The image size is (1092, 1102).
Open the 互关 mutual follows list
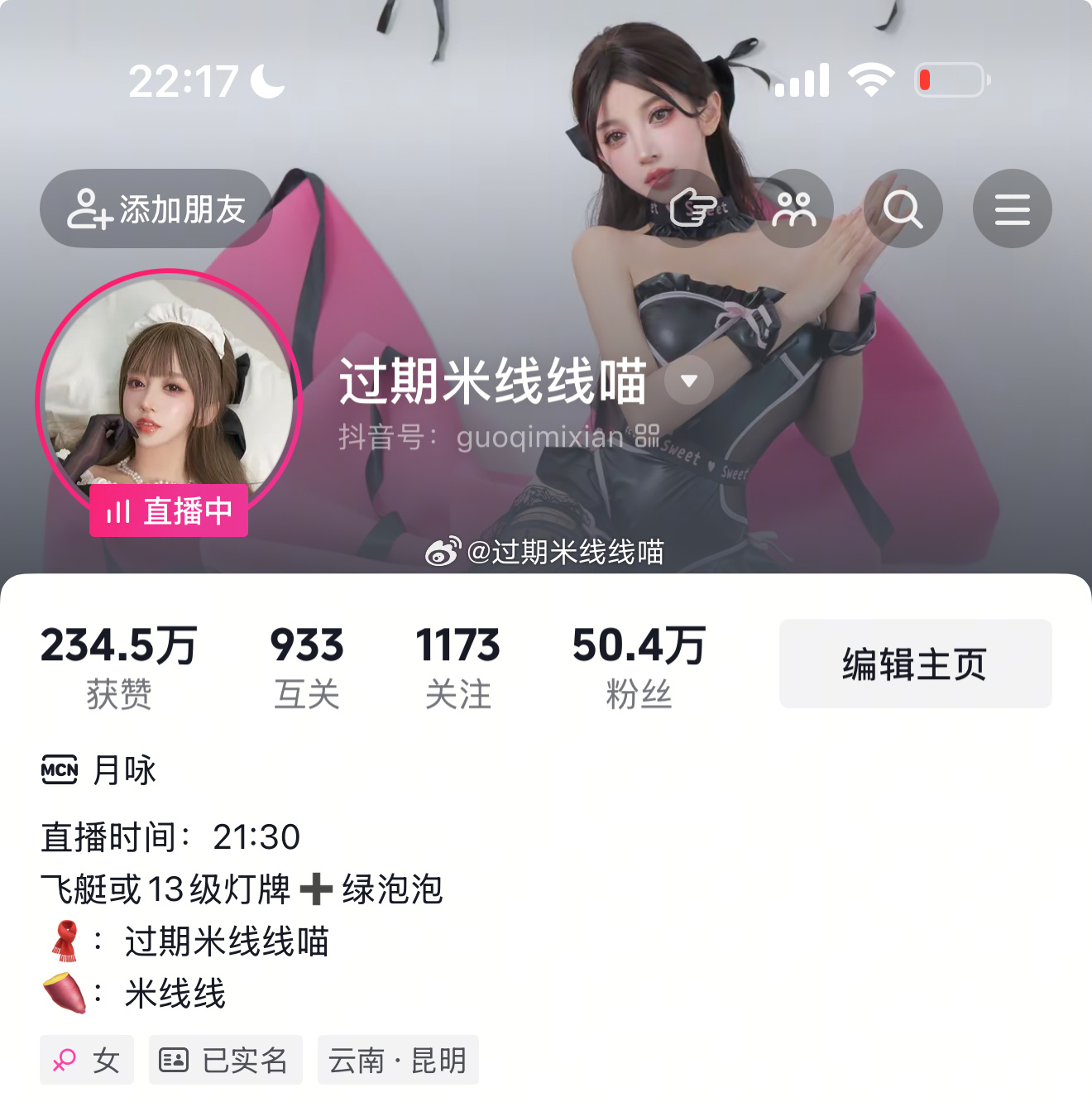306,665
